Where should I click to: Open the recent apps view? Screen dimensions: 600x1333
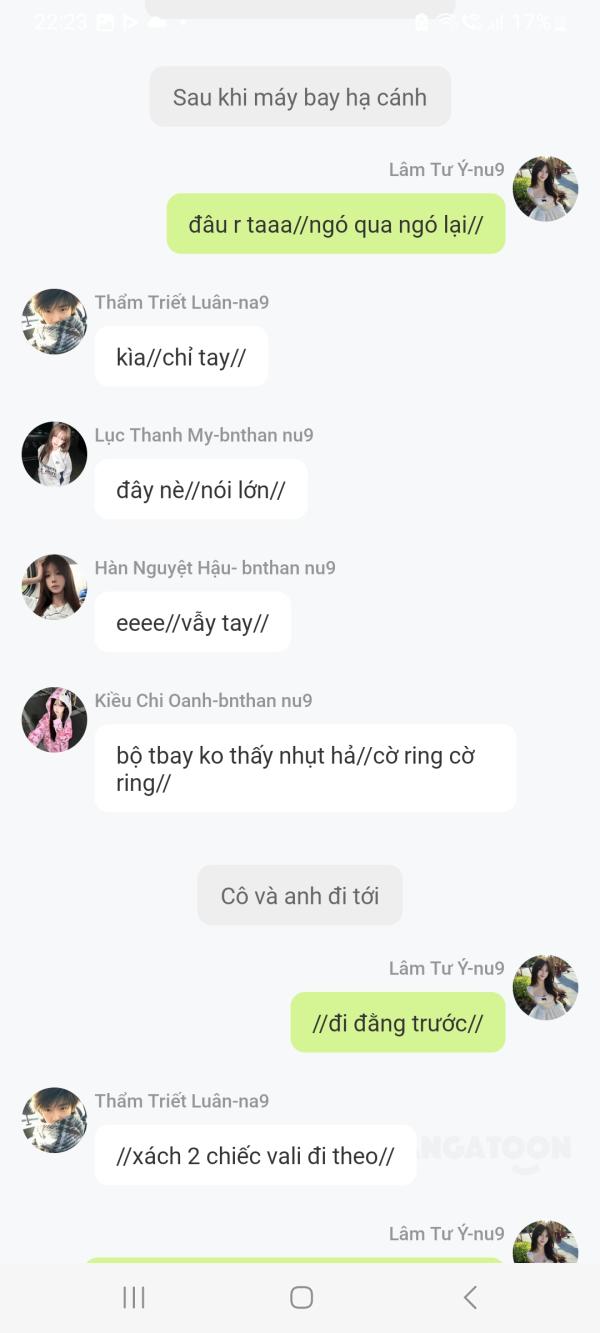tap(133, 1297)
